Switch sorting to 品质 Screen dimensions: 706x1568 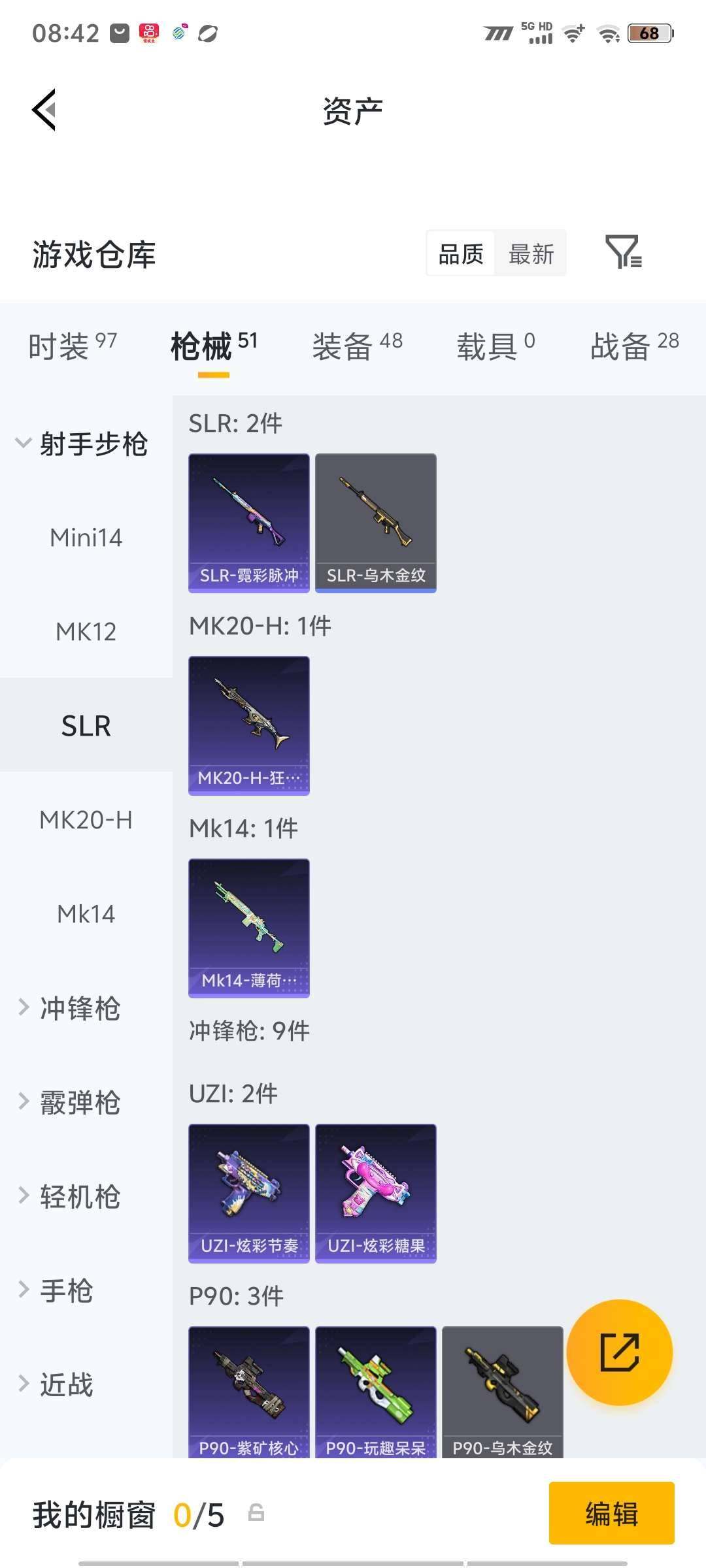tap(460, 253)
